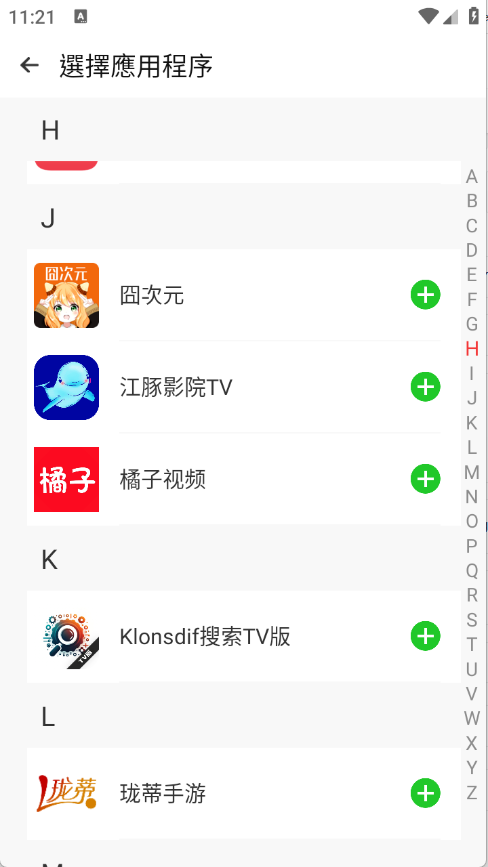Image resolution: width=488 pixels, height=867 pixels.
Task: Add 囧次元 with its plus button
Action: pyautogui.click(x=425, y=295)
